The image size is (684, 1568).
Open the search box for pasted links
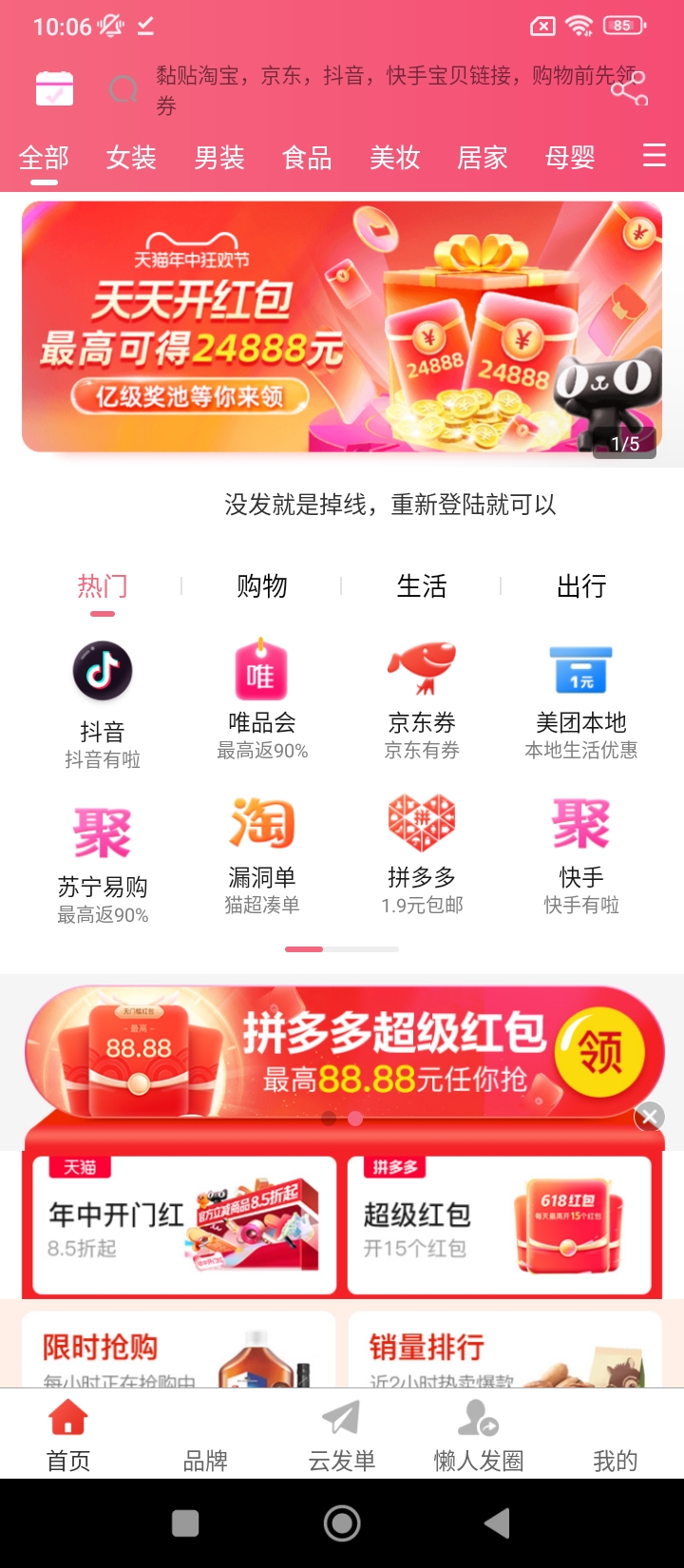coord(380,89)
